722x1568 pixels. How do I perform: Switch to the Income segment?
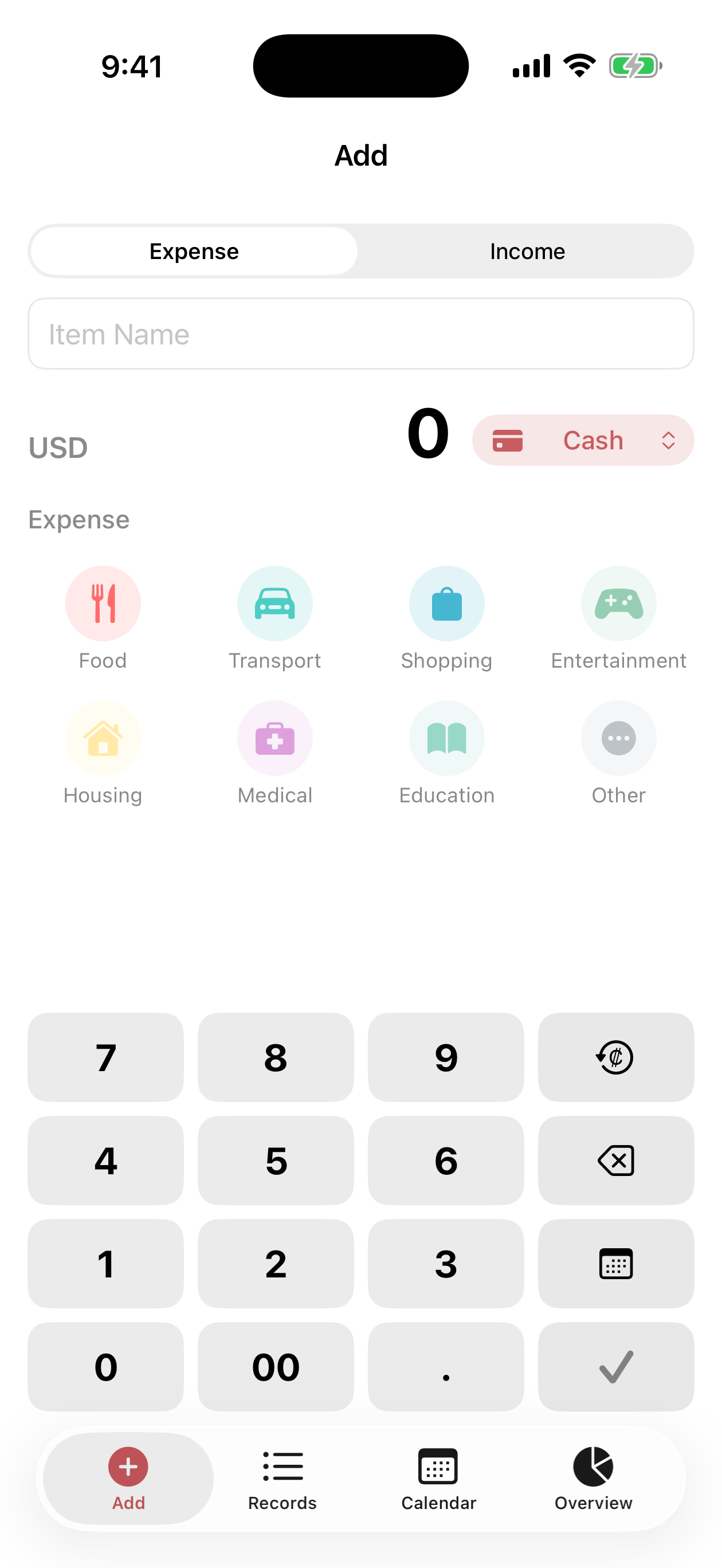[x=527, y=252]
